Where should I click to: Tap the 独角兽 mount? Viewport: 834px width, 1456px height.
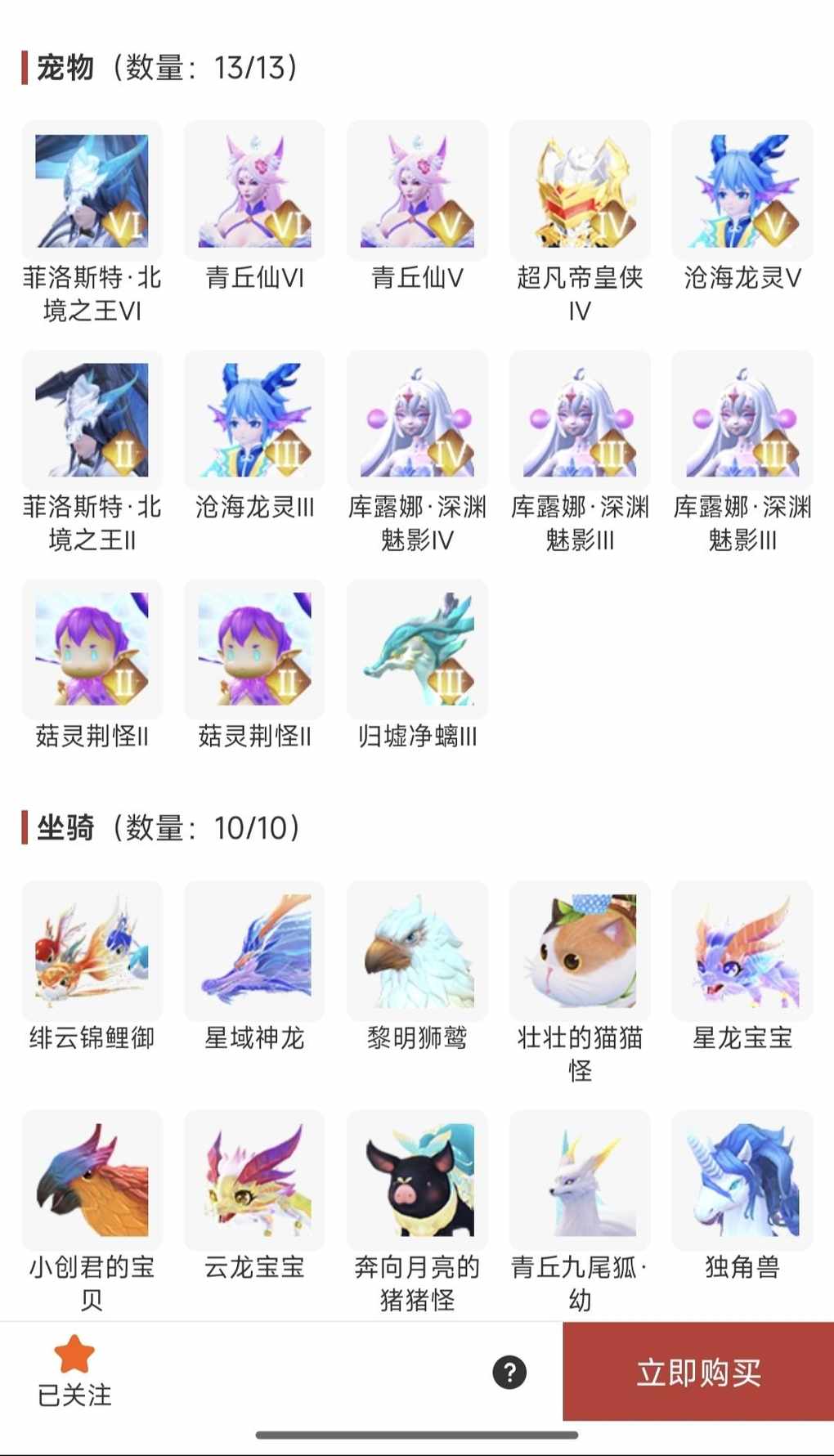pyautogui.click(x=742, y=1180)
